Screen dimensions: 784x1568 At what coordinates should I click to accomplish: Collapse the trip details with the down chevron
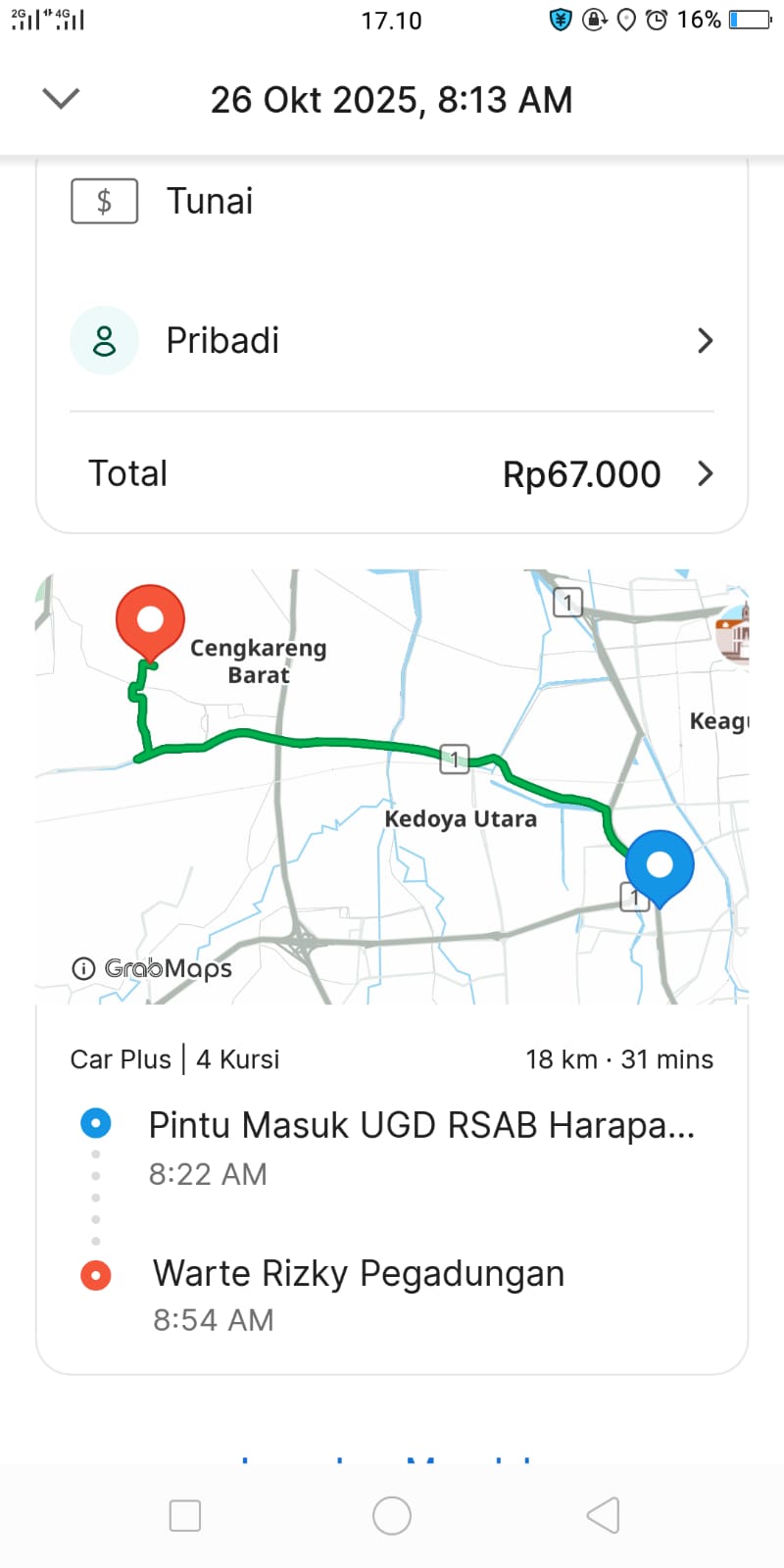[x=61, y=99]
